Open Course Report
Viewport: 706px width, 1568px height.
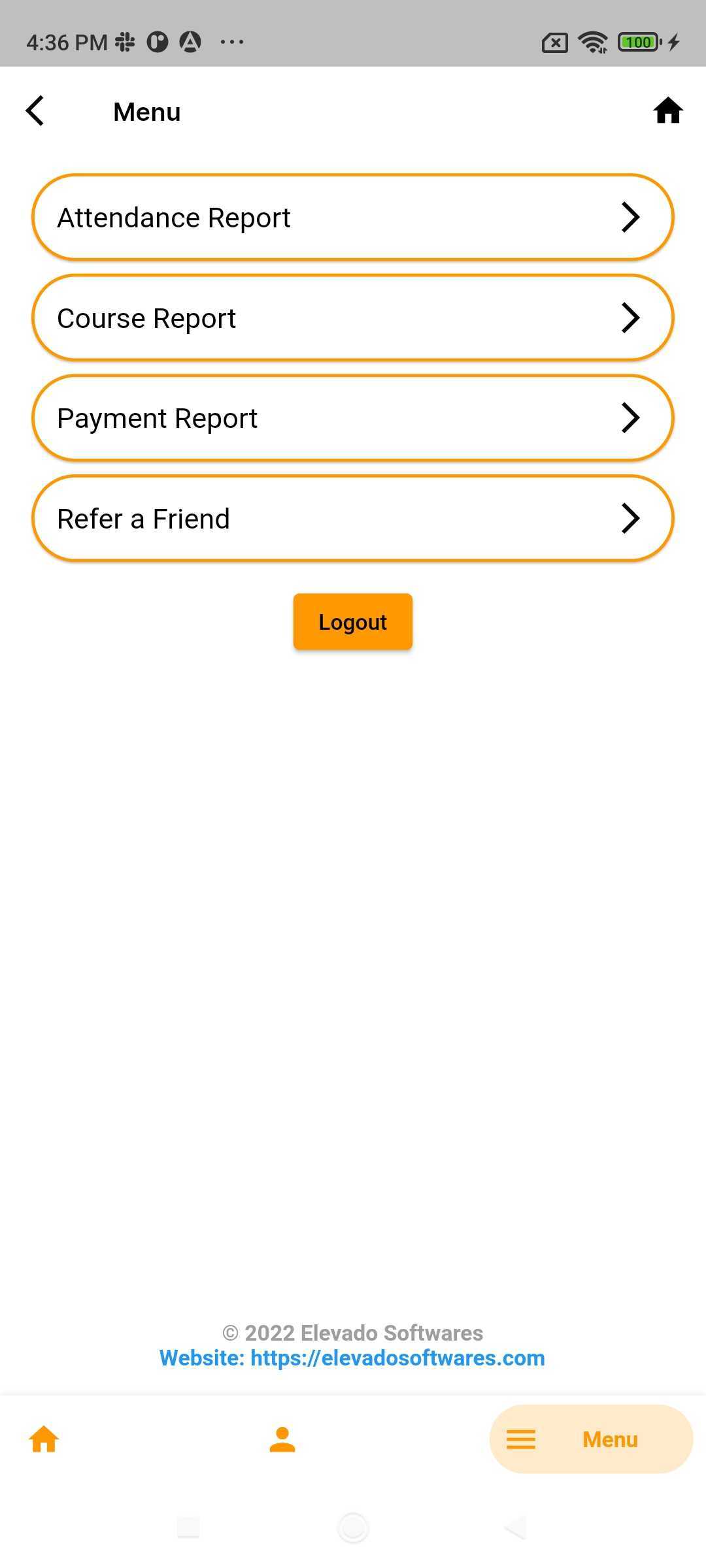353,318
